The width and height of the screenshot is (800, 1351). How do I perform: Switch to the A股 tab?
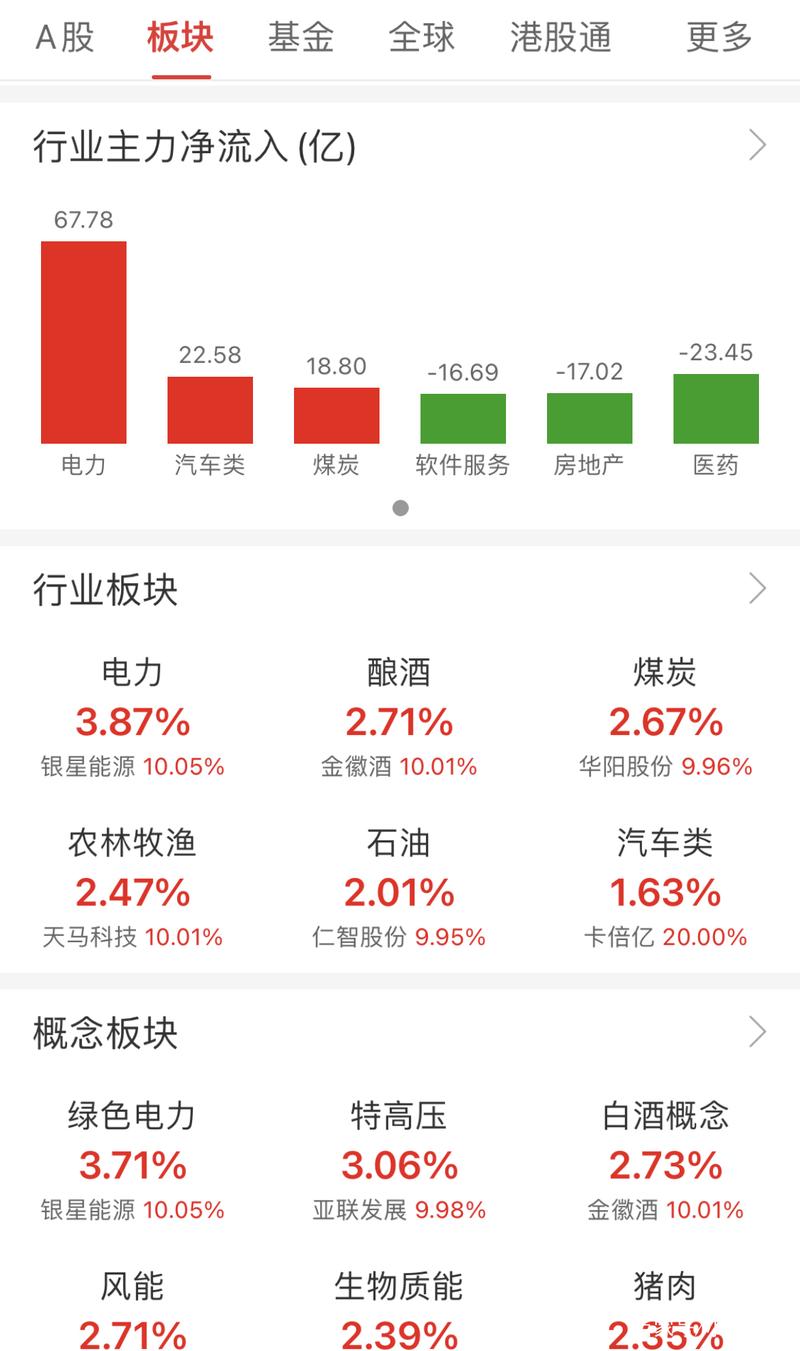pos(64,39)
